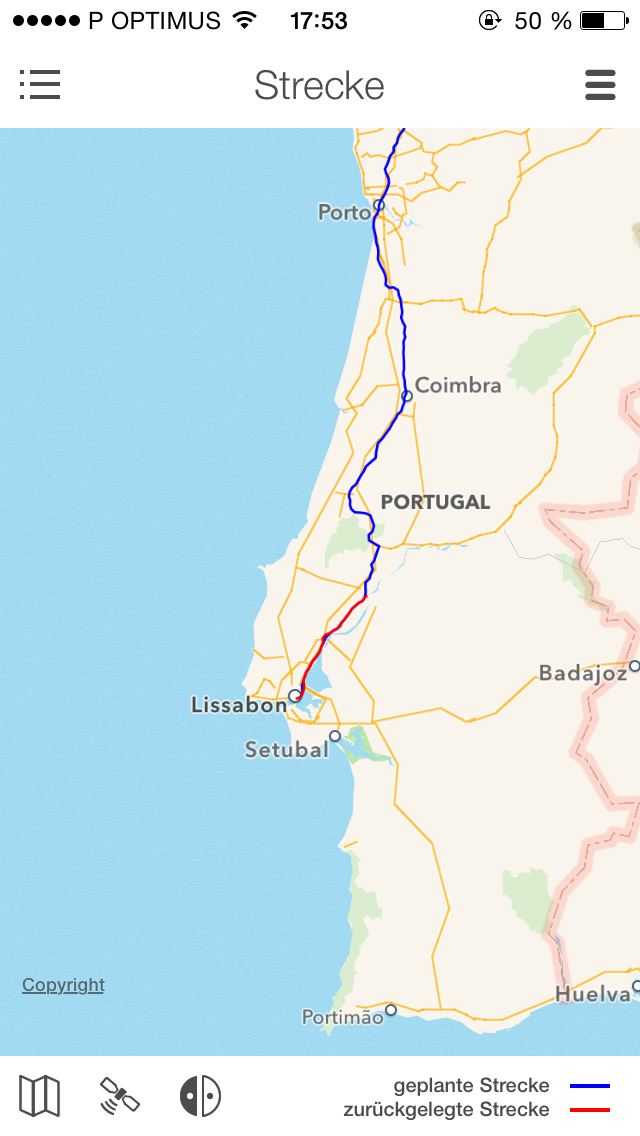Image resolution: width=640 pixels, height=1136 pixels.
Task: Switch to satellite map view
Action: [120, 1095]
